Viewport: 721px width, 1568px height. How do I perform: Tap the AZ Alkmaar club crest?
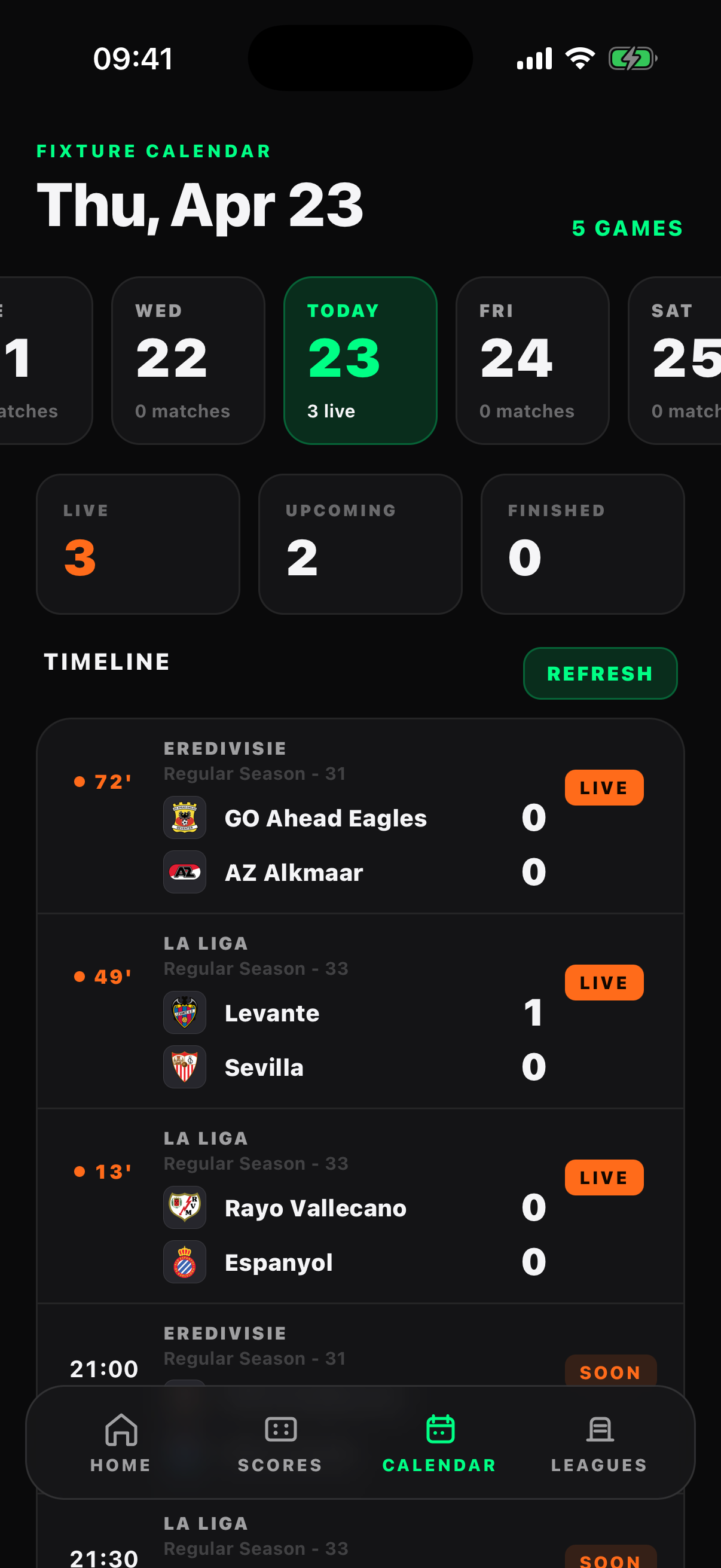pos(184,872)
